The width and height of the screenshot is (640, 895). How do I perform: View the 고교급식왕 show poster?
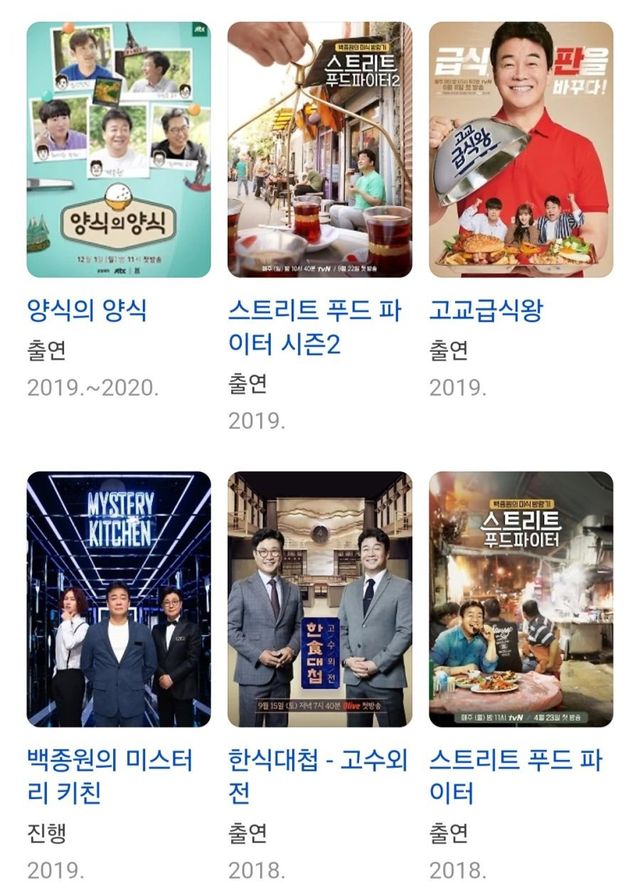click(520, 150)
